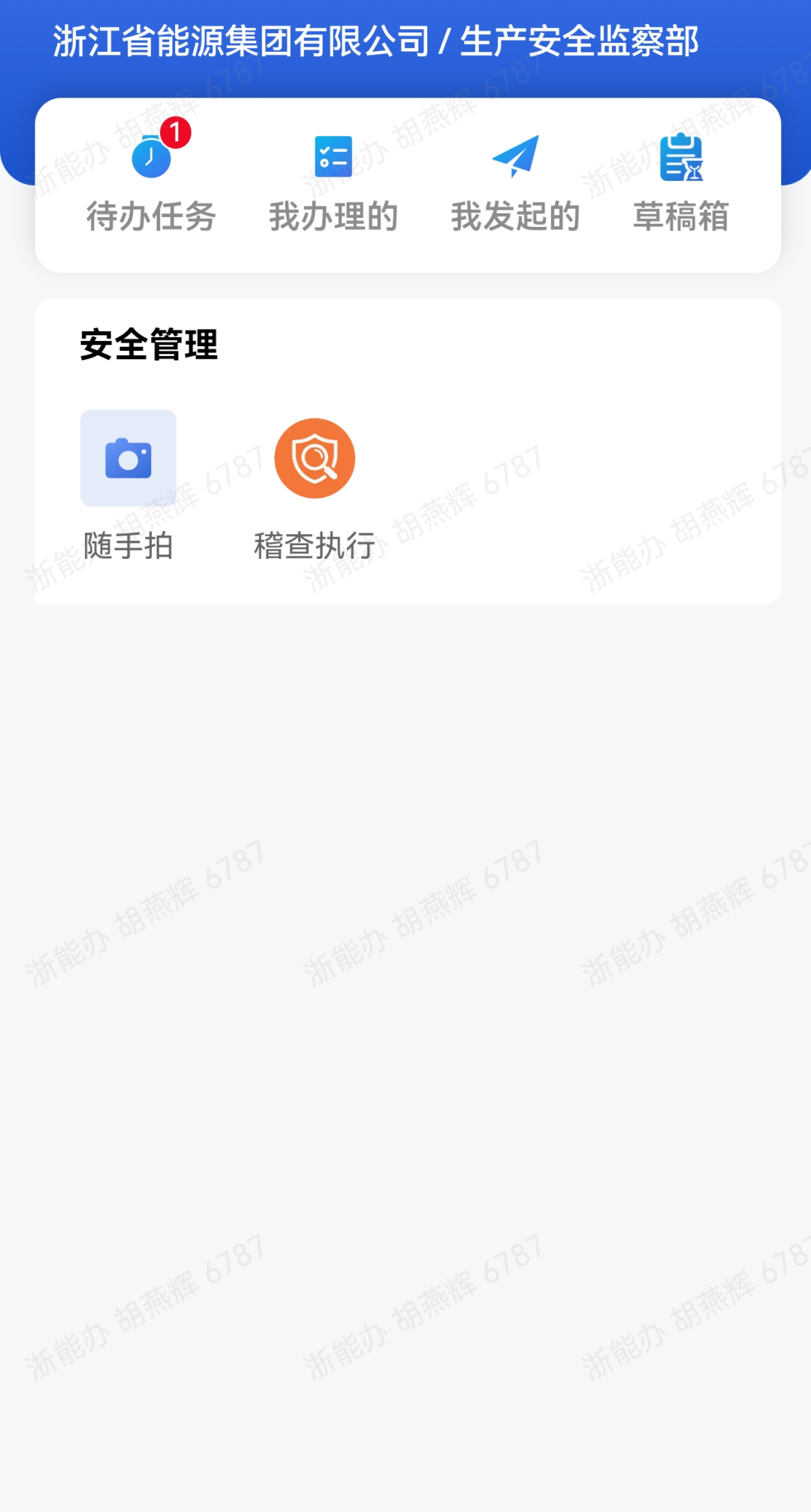The width and height of the screenshot is (811, 1512).
Task: Go to 我发起的 initiated items
Action: (515, 183)
